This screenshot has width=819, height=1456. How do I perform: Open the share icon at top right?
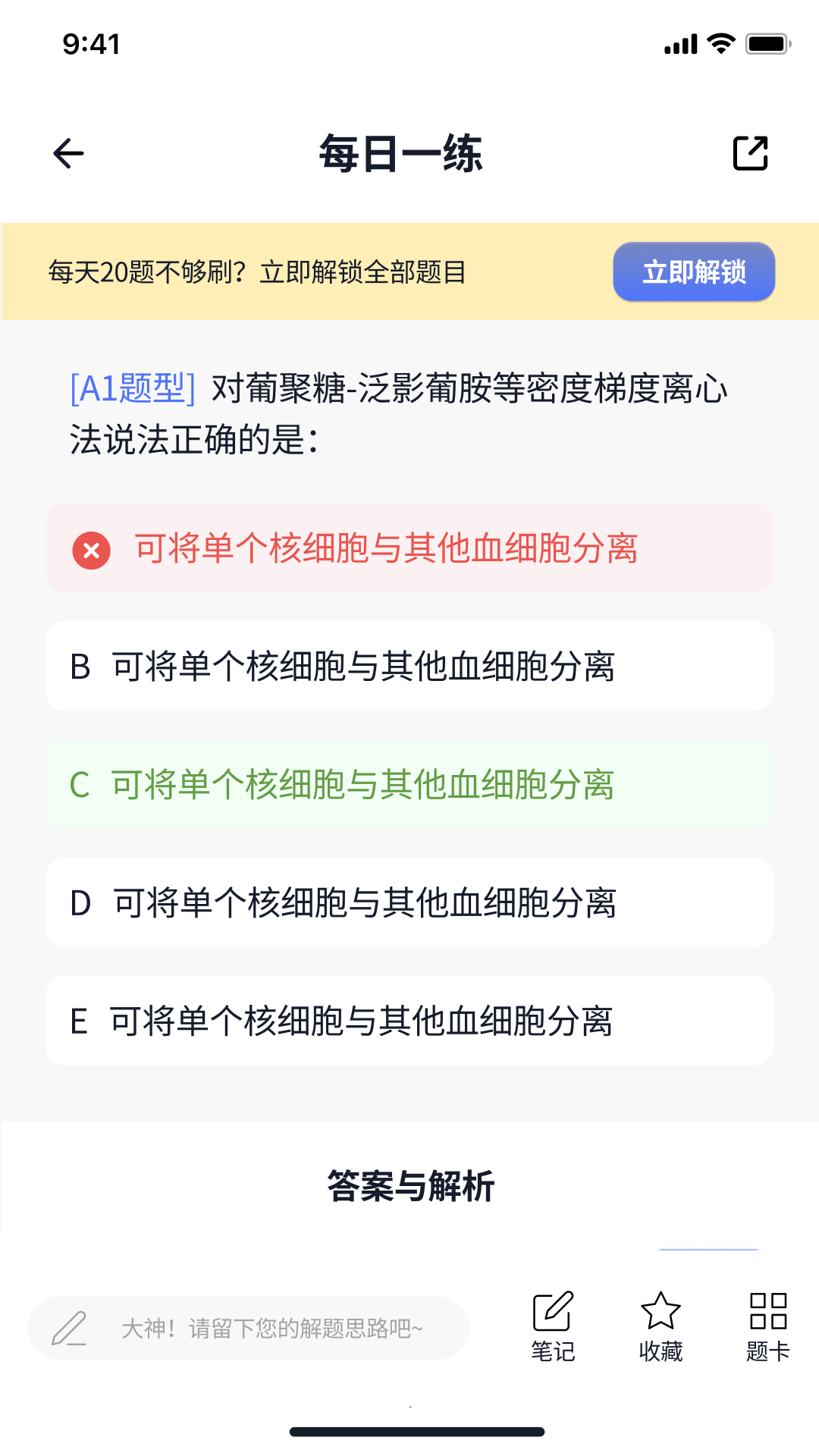750,152
